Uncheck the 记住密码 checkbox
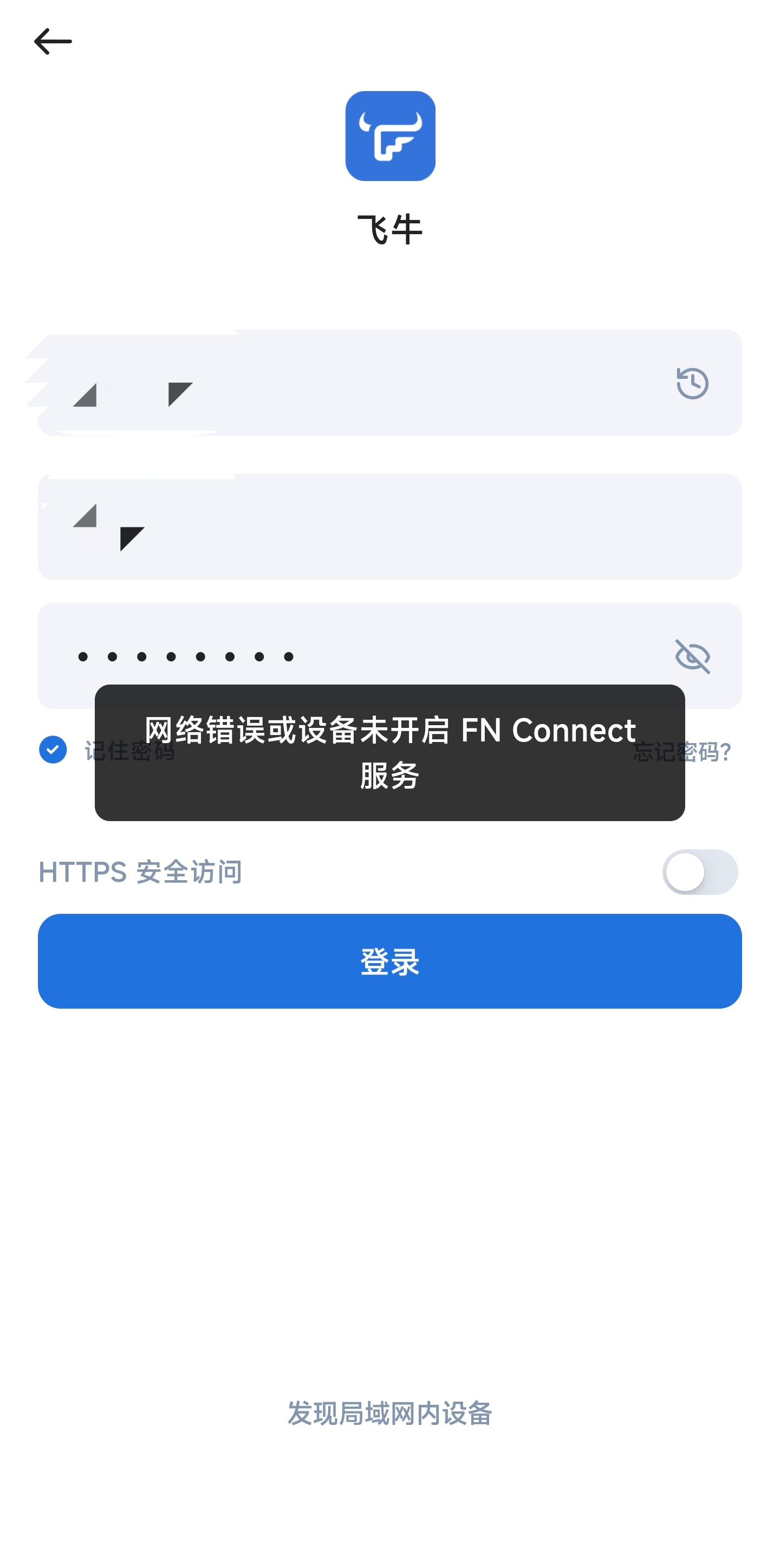This screenshot has width=780, height=1568. coord(54,751)
